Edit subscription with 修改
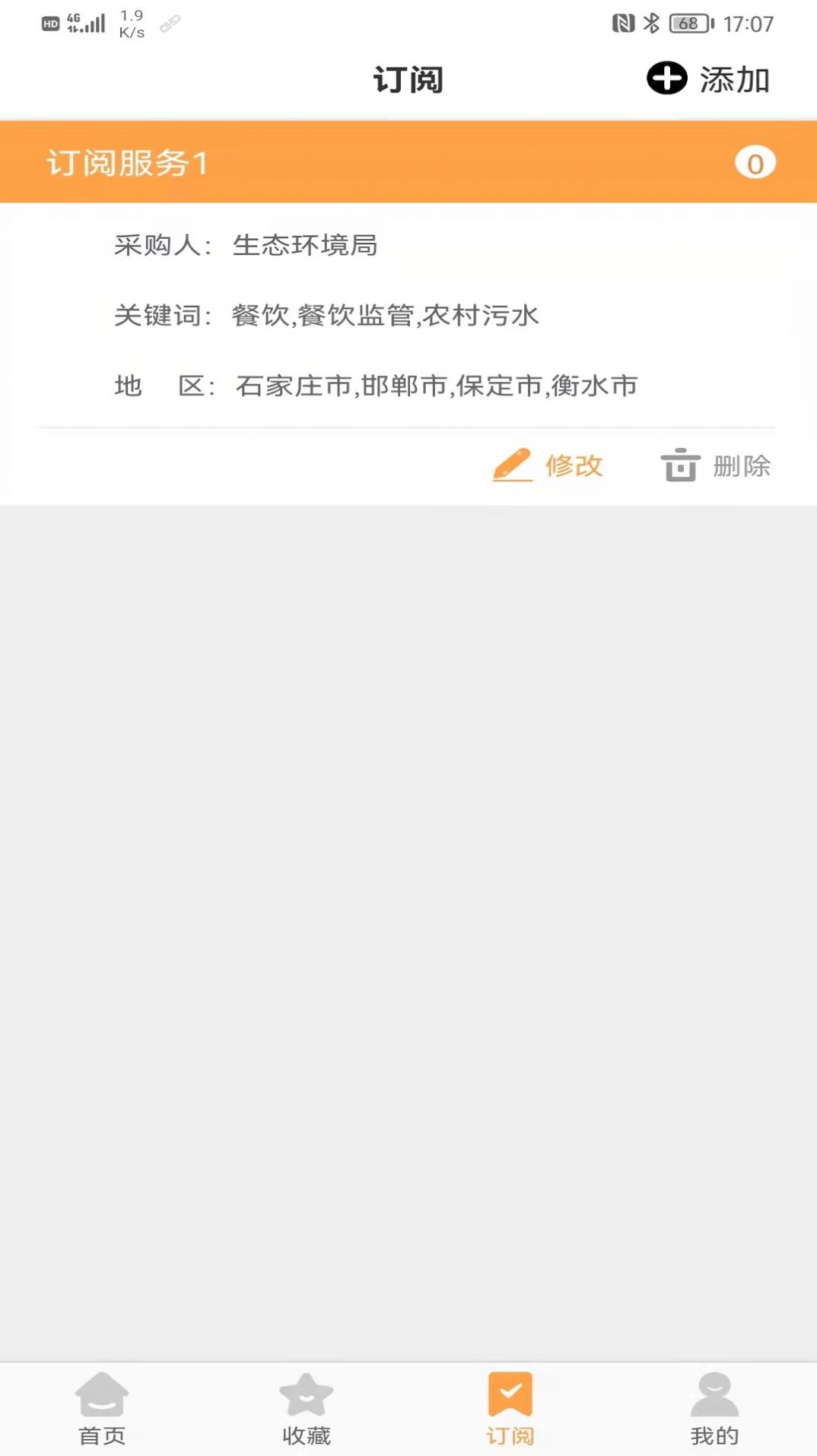 (548, 466)
